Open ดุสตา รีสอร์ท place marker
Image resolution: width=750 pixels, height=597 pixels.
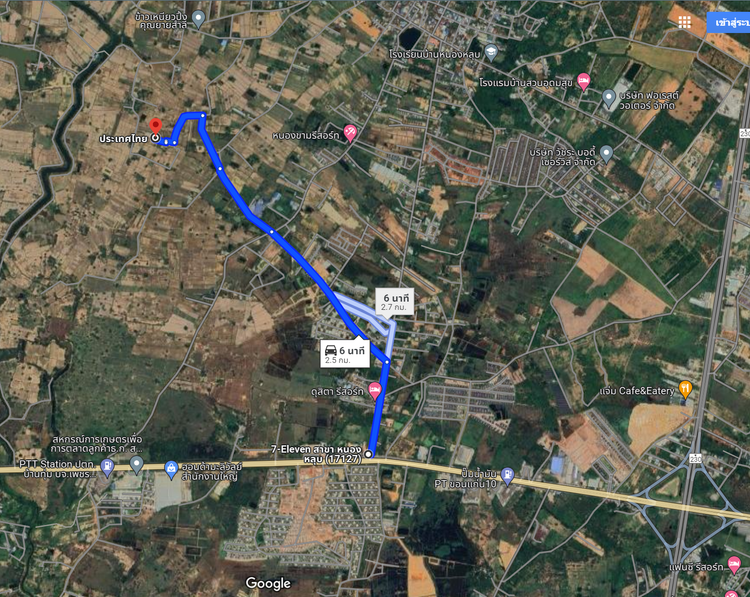point(375,389)
